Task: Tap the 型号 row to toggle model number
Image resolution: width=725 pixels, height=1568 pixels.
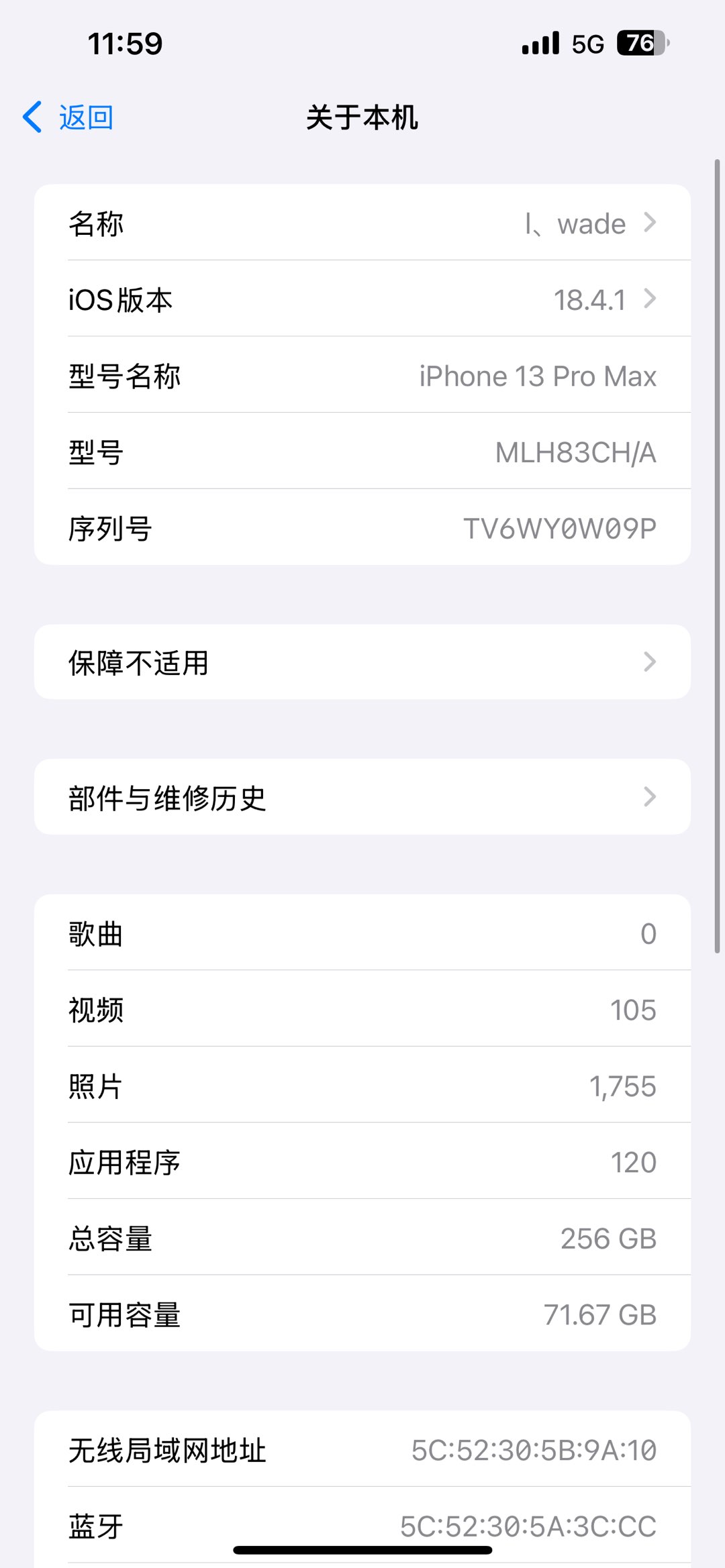Action: coord(362,452)
